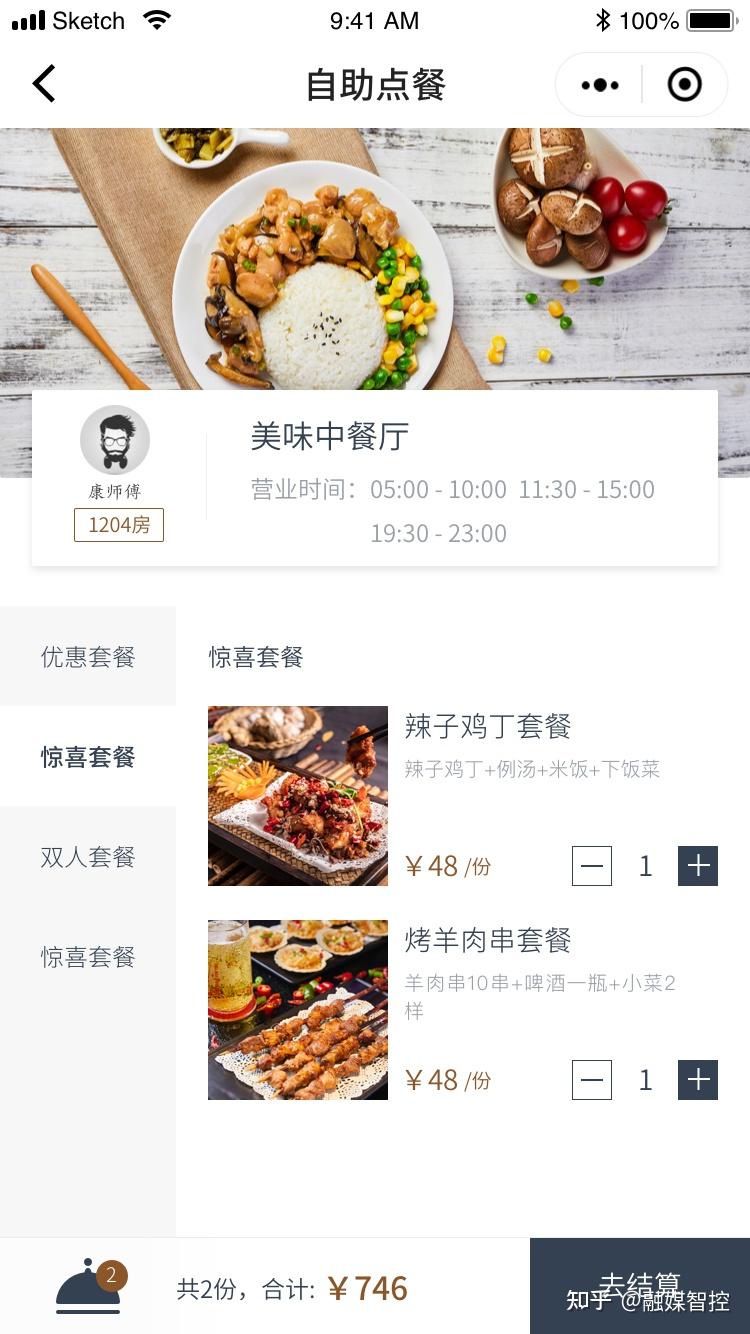
Task: View the 烤羊肉串套餐 dish photo
Action: [298, 1010]
